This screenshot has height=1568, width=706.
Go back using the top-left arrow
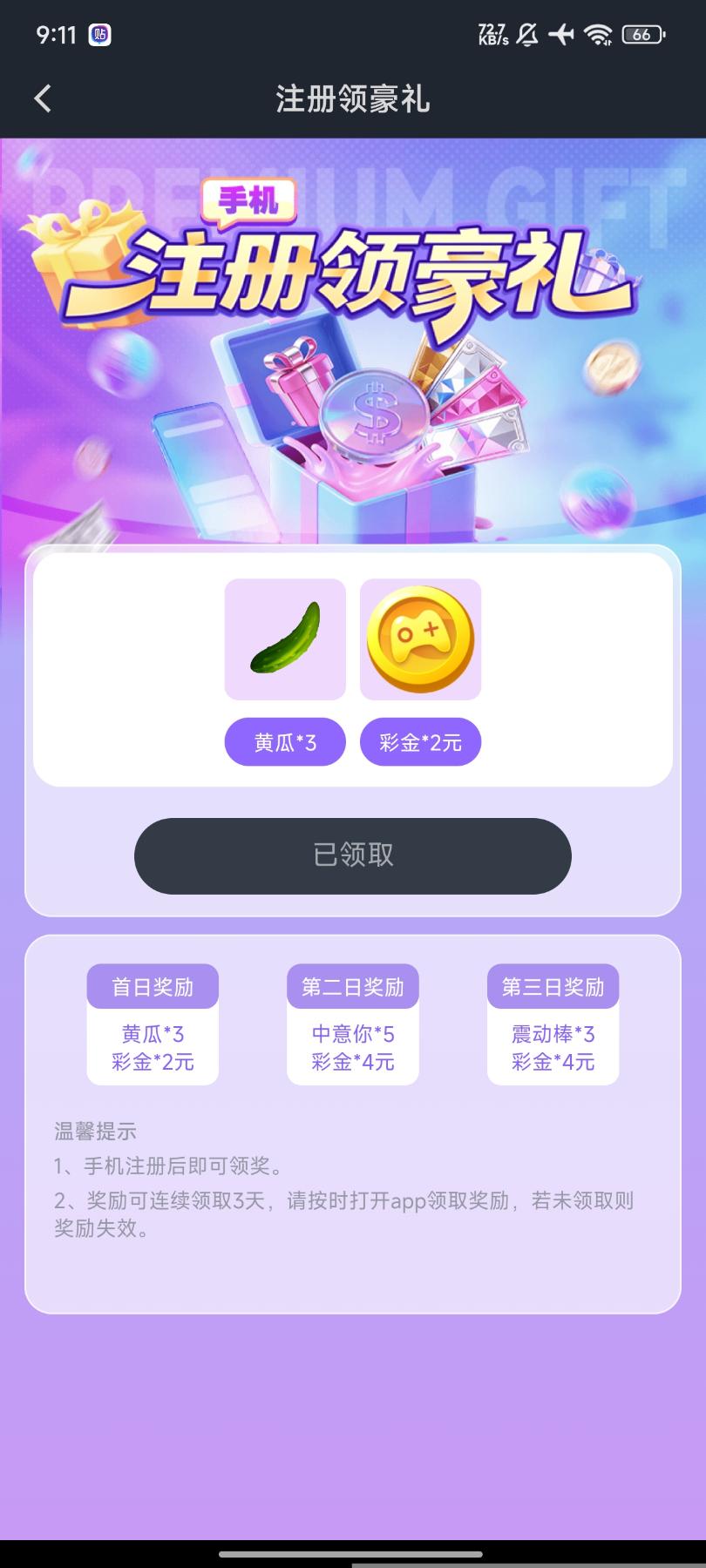point(43,98)
